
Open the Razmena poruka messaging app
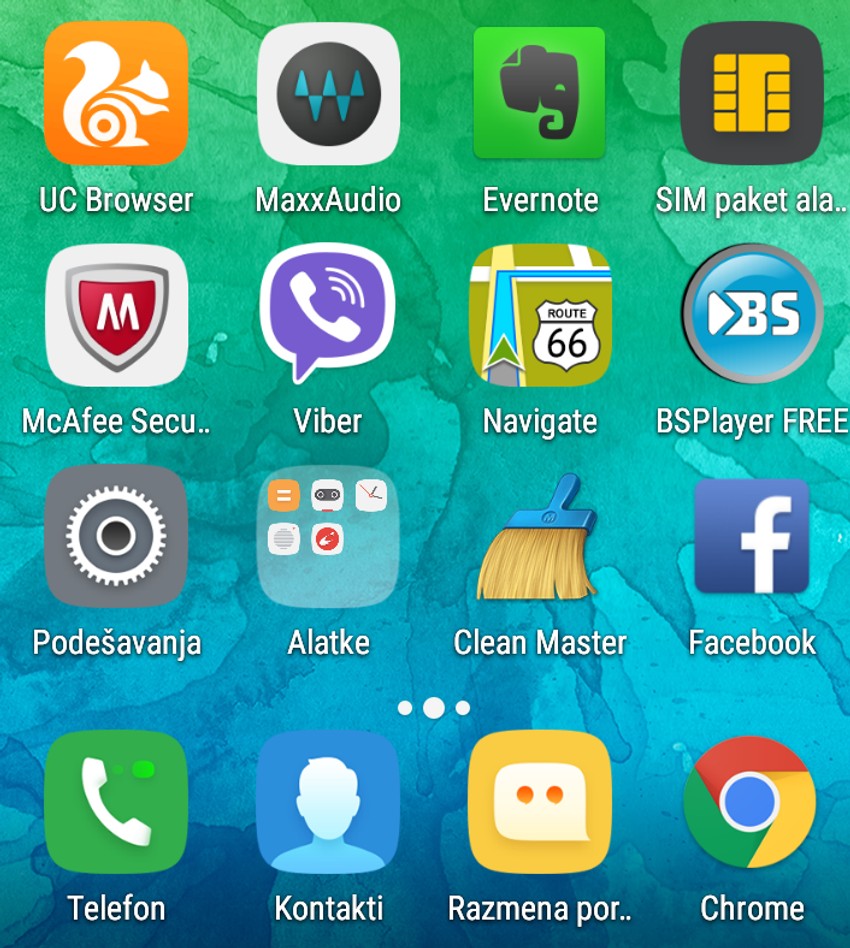click(x=540, y=802)
